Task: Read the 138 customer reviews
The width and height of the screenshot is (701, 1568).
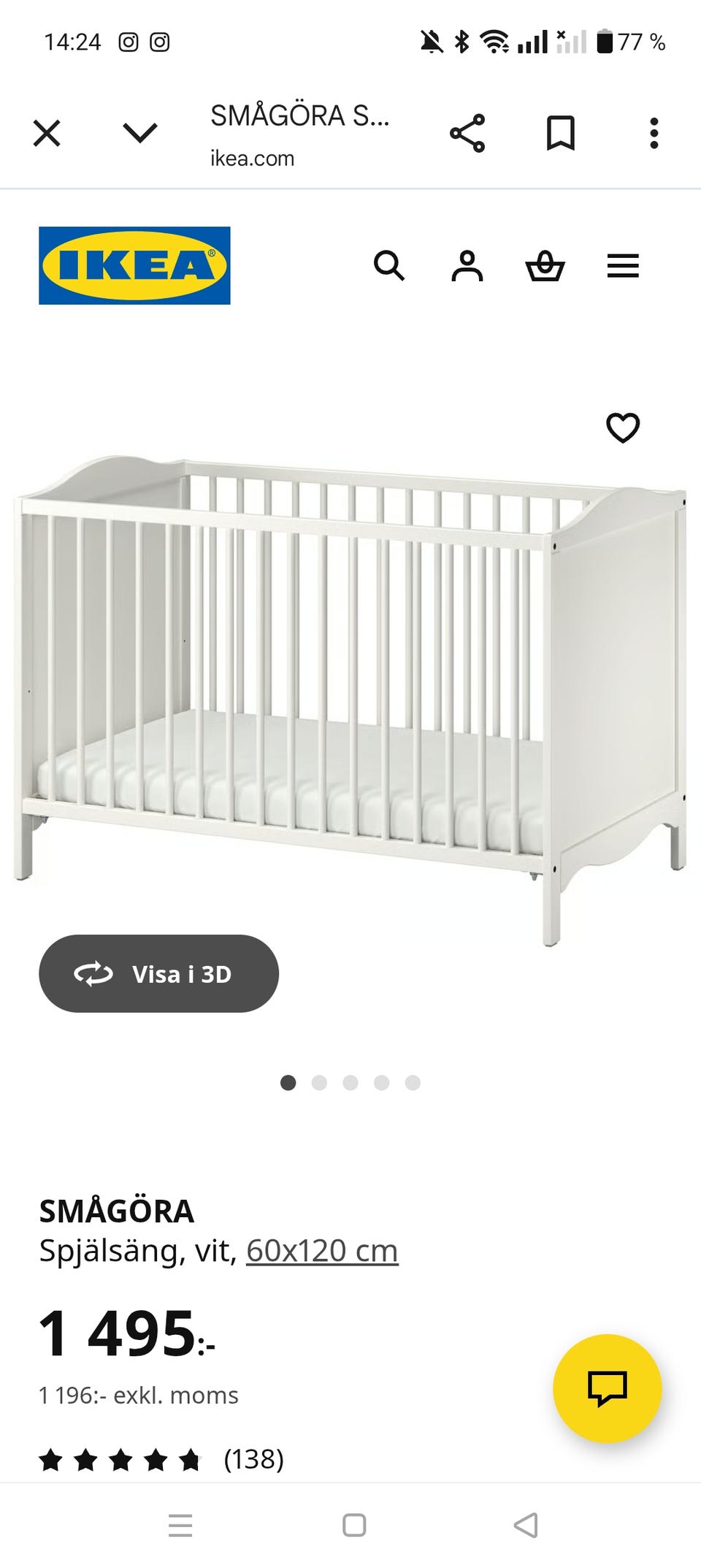Action: tap(253, 1459)
